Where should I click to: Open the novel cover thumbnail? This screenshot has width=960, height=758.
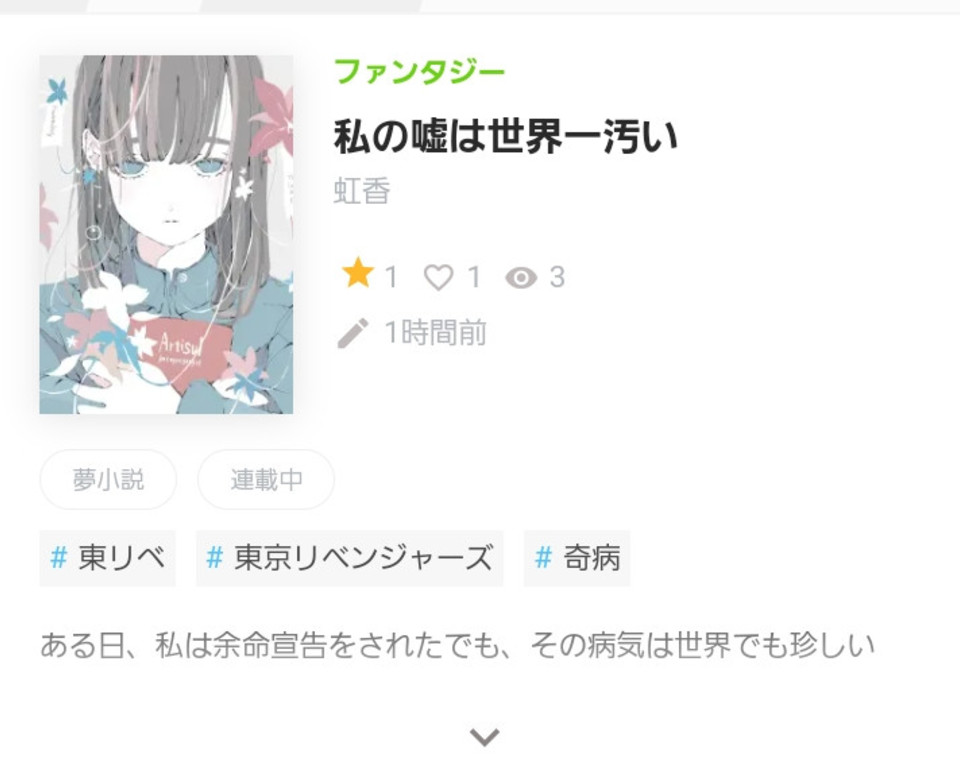click(x=166, y=234)
